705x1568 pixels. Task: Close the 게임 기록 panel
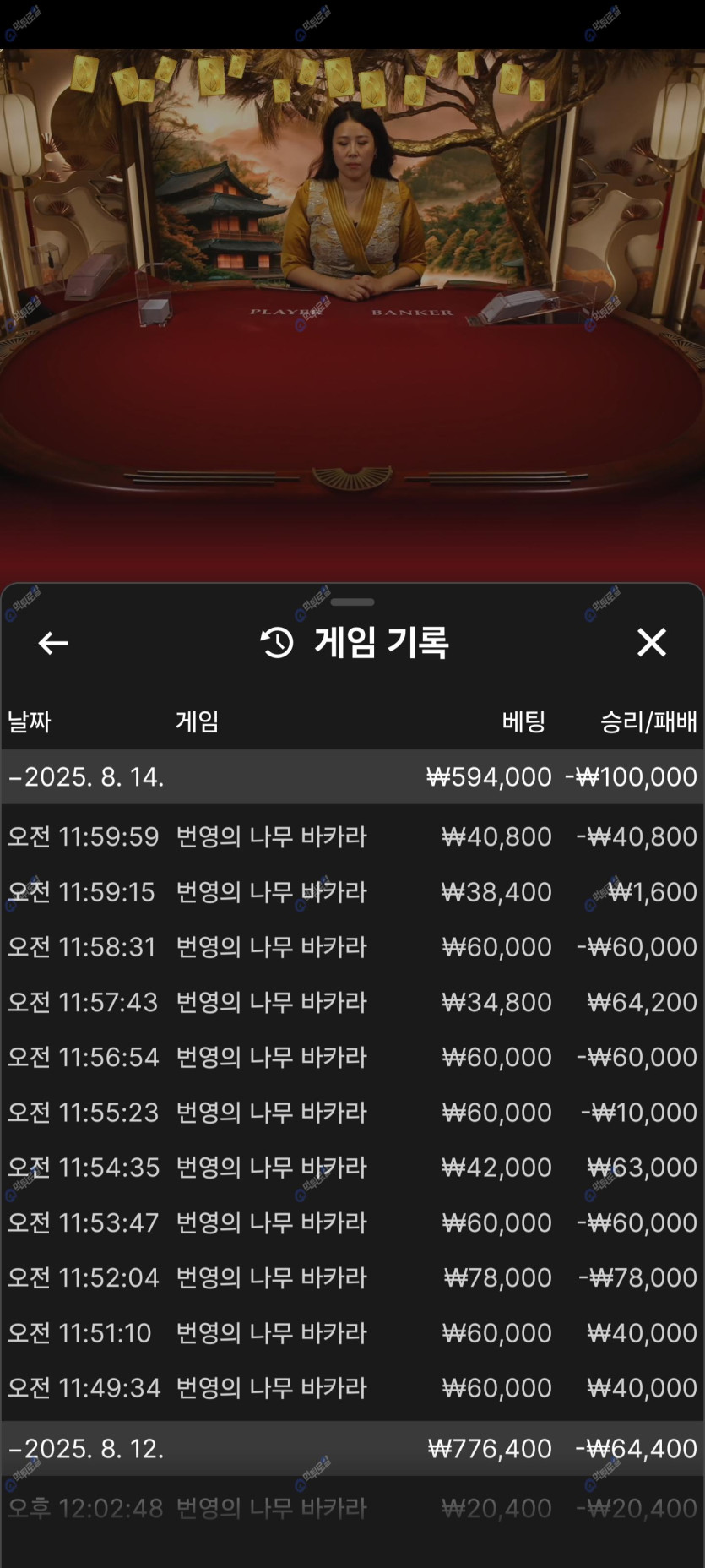pyautogui.click(x=651, y=643)
